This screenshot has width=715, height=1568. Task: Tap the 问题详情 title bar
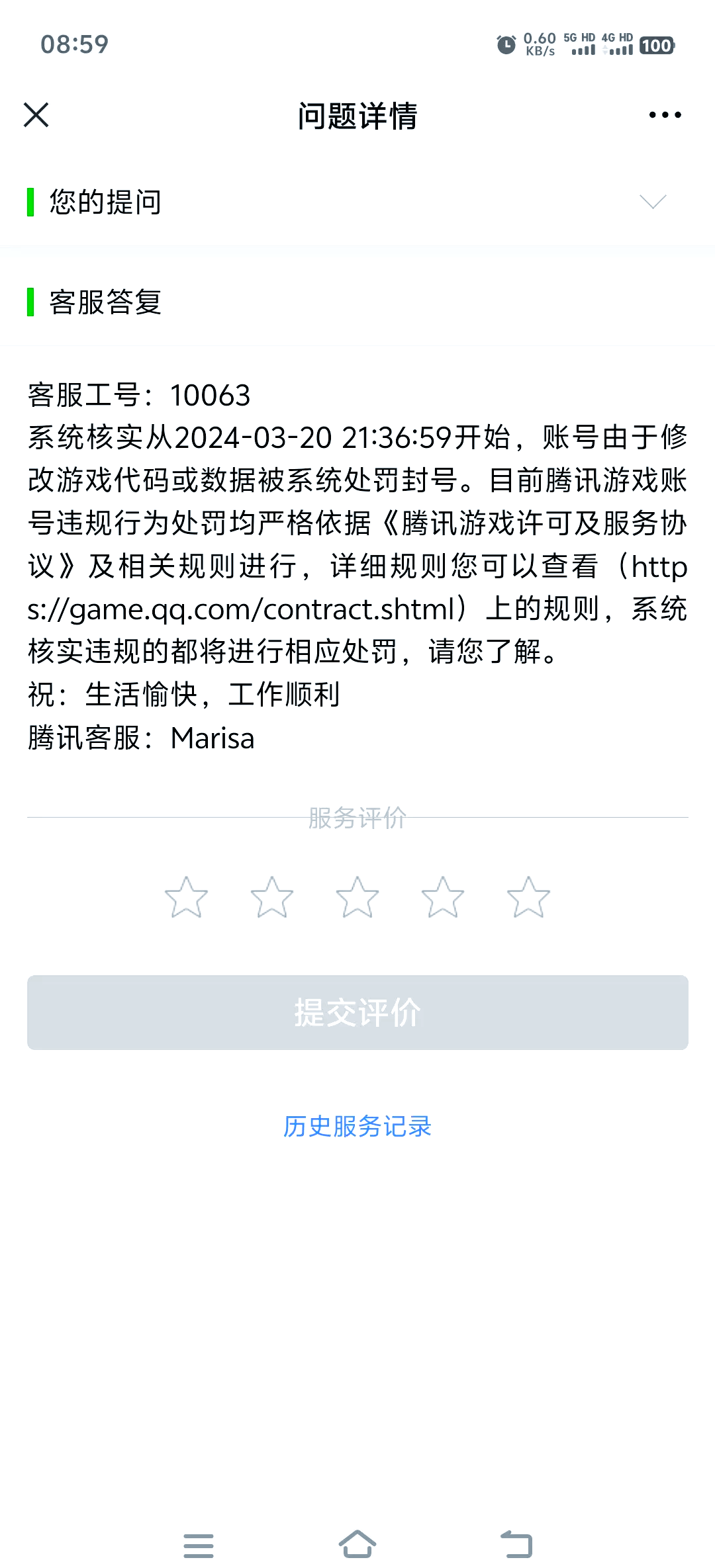(x=358, y=114)
